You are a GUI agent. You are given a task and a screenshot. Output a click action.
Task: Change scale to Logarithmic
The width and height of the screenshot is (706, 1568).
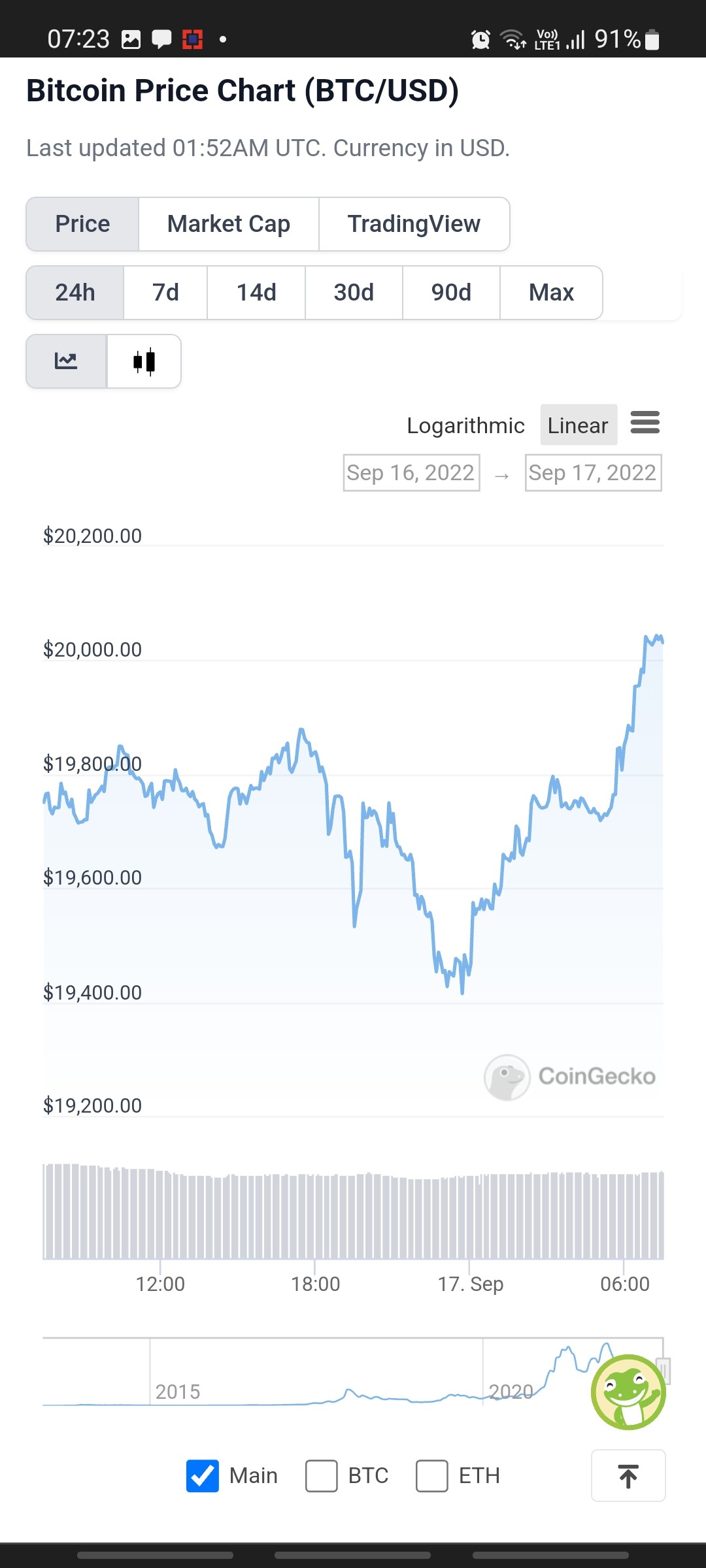[x=465, y=425]
